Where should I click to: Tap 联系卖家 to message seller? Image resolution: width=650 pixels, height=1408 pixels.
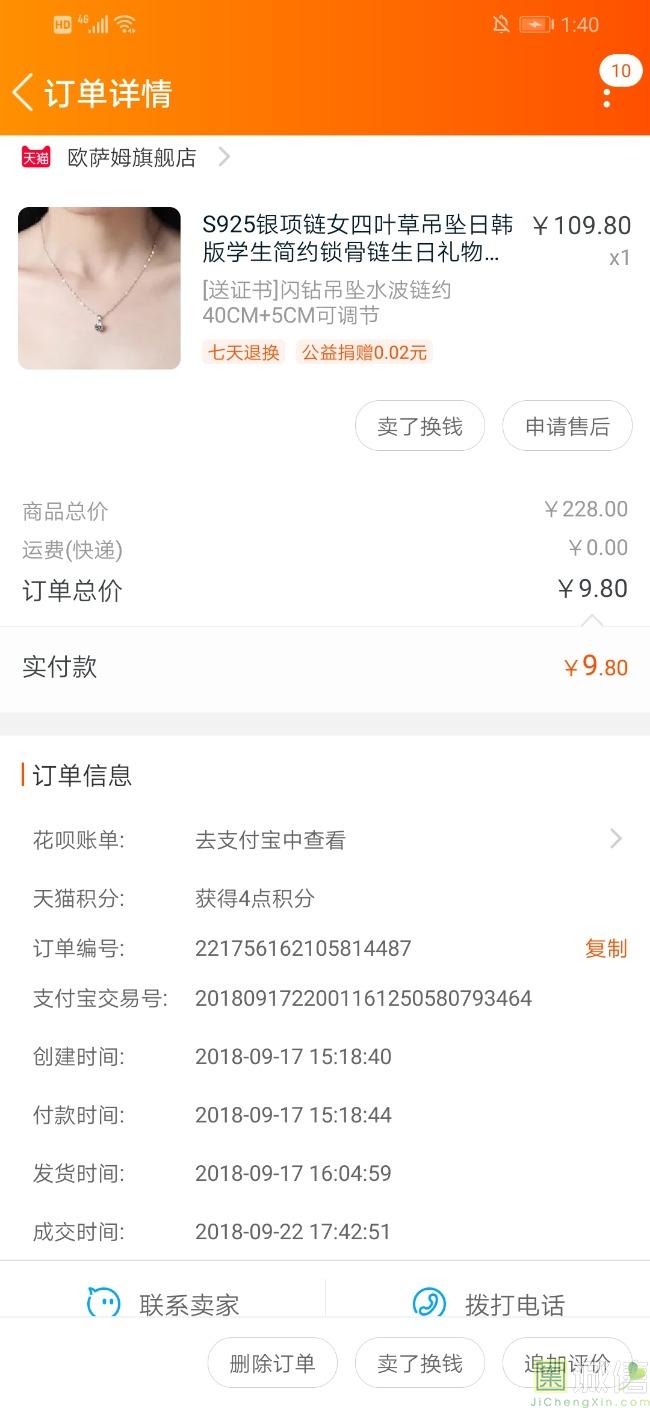click(164, 1303)
